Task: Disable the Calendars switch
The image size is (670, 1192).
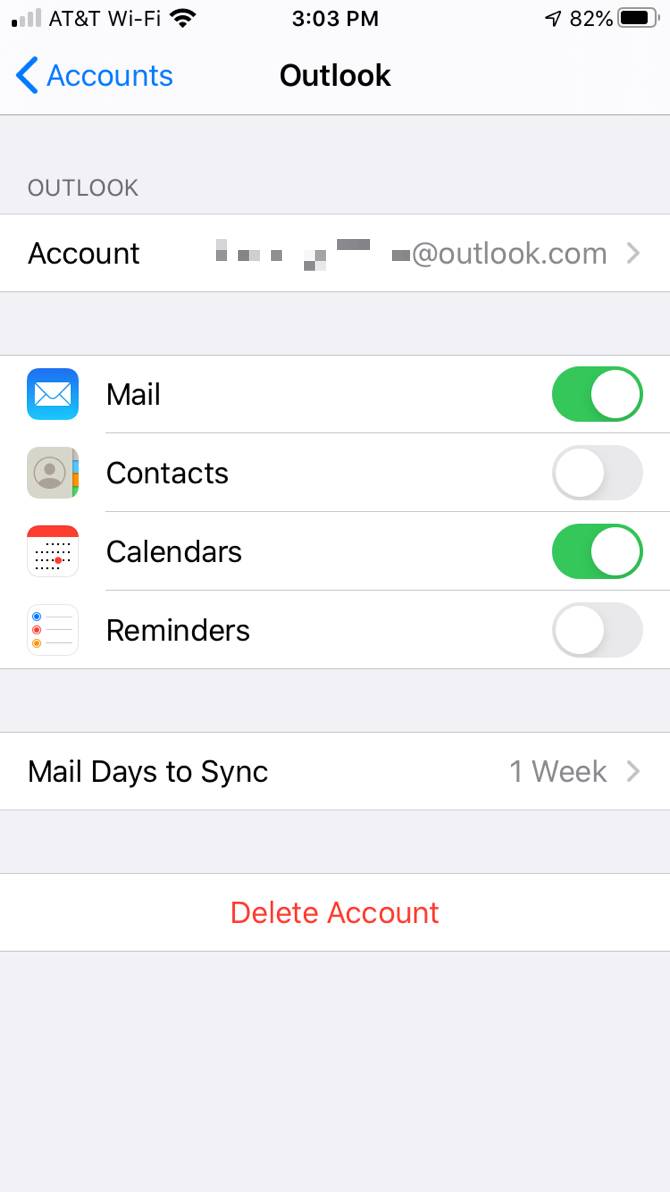Action: pyautogui.click(x=597, y=551)
